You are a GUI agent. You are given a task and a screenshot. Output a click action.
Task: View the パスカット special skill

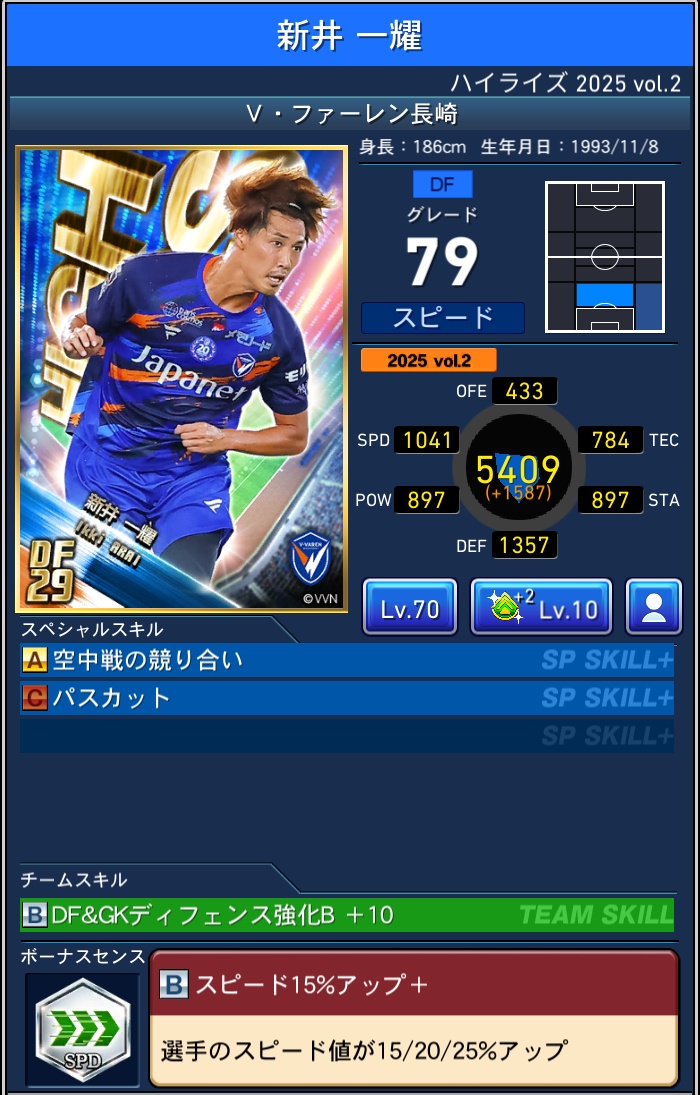coord(346,698)
